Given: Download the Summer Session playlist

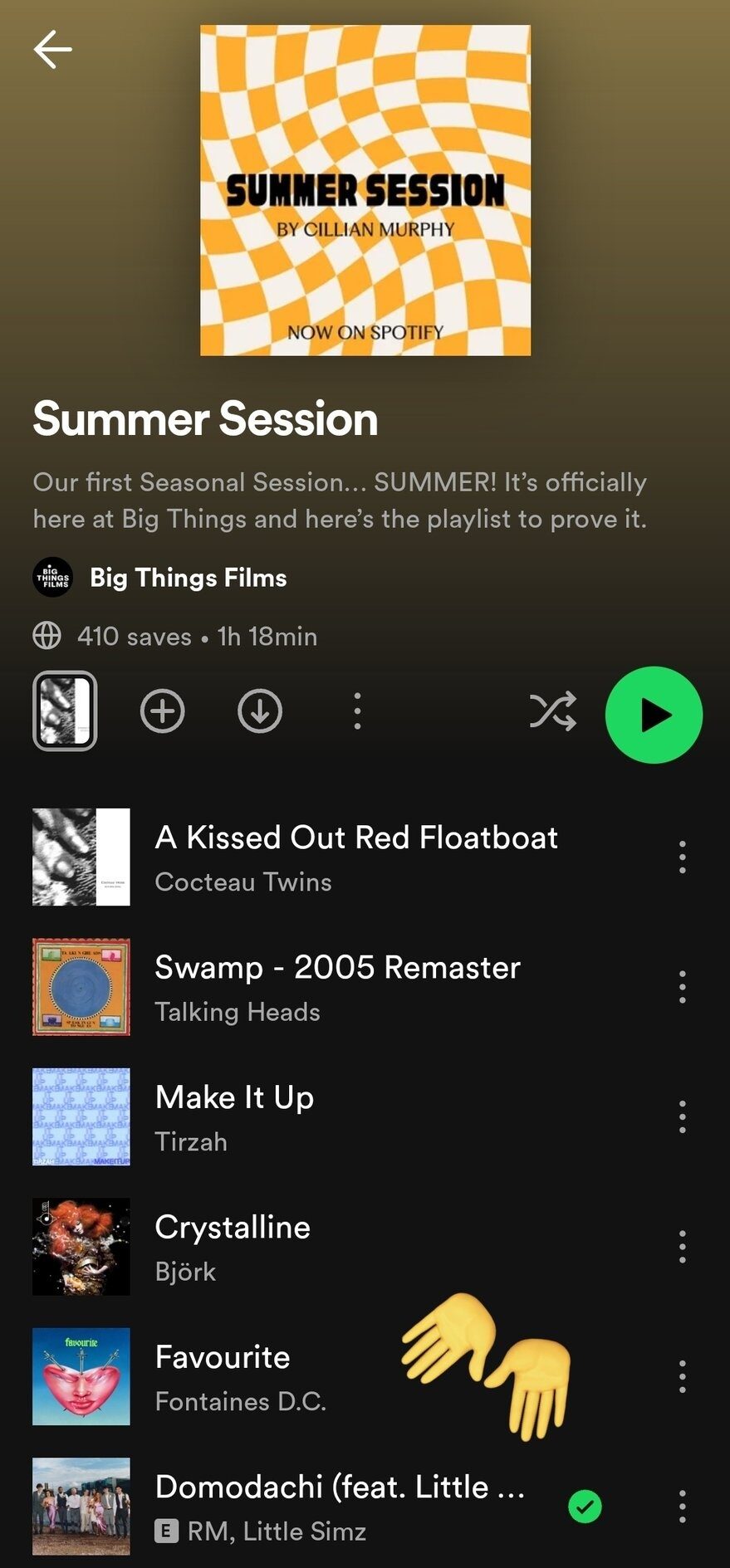Looking at the screenshot, I should pyautogui.click(x=260, y=711).
